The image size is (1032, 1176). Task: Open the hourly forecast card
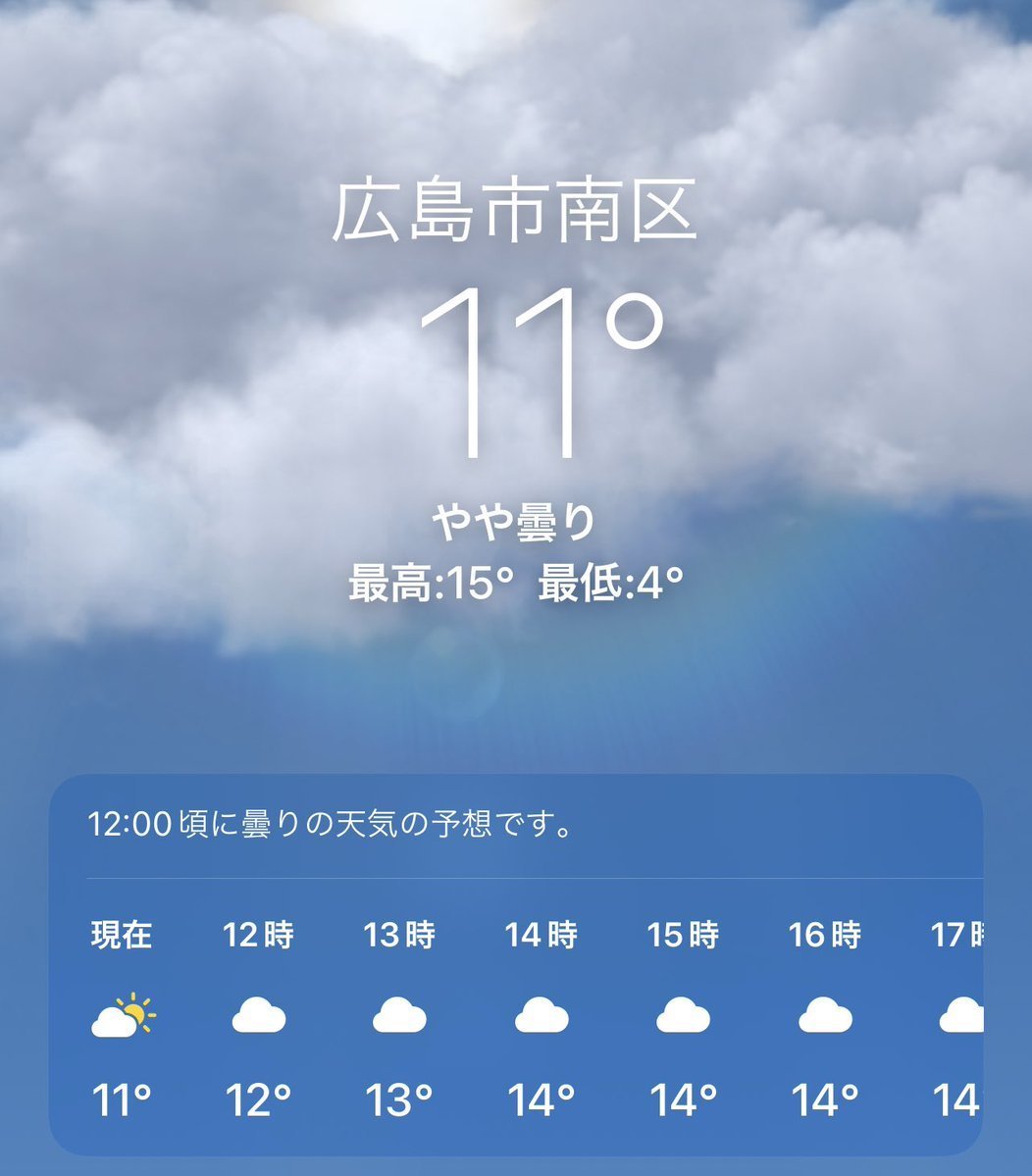click(516, 966)
